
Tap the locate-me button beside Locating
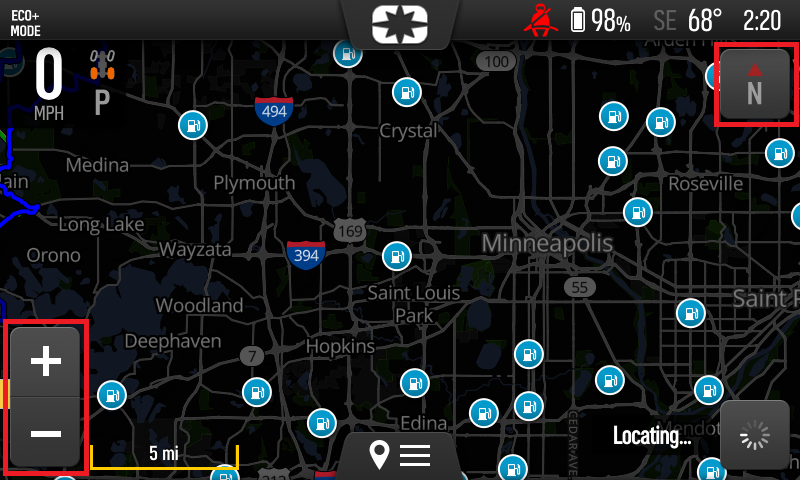(755, 435)
